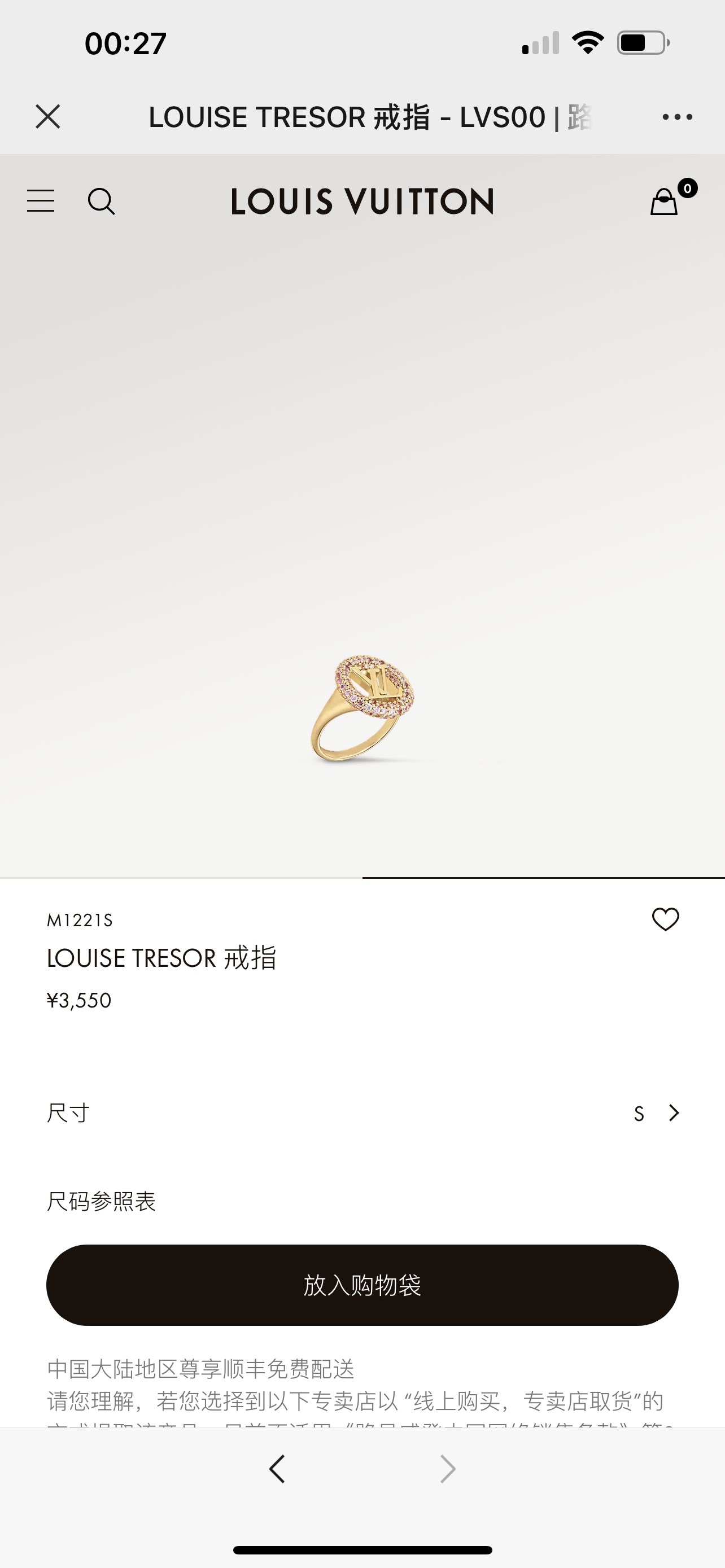Viewport: 725px width, 1568px height.
Task: Click the Louis Vuitton logo
Action: coord(362,202)
